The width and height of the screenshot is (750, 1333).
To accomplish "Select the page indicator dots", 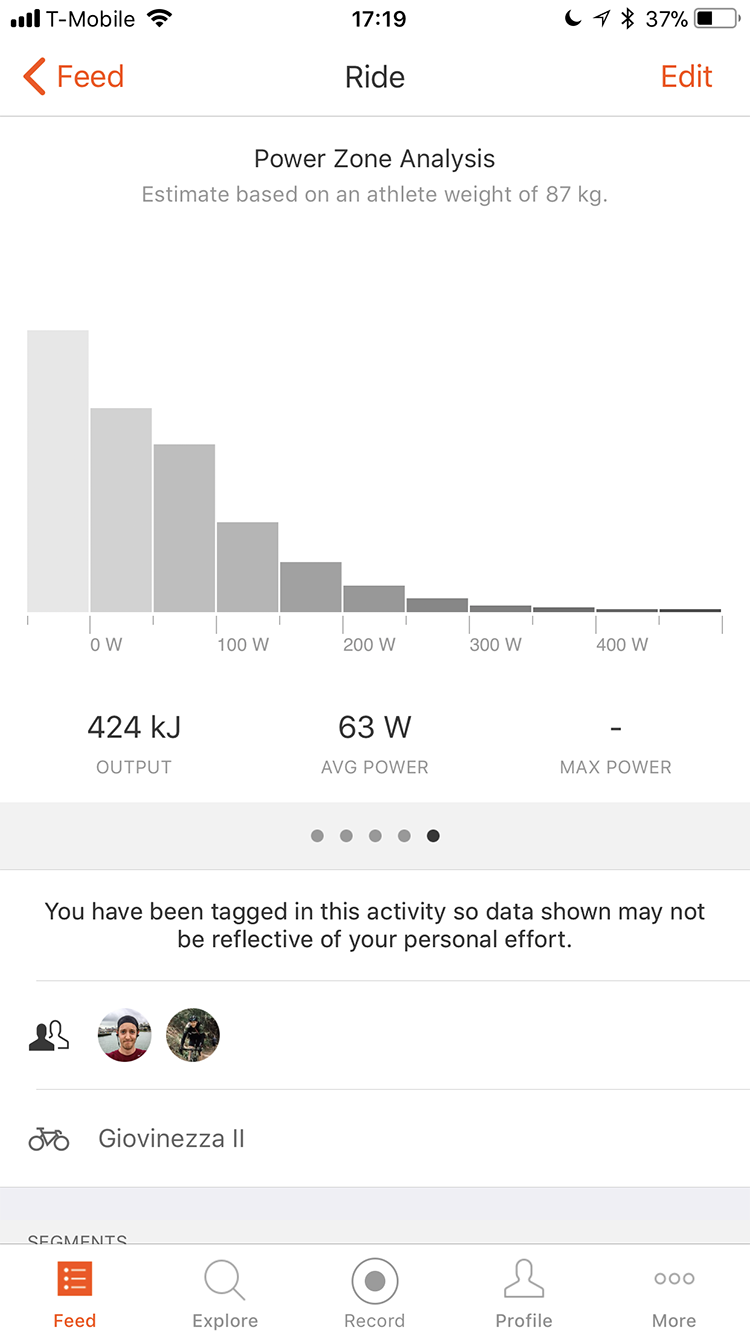I will [x=375, y=836].
